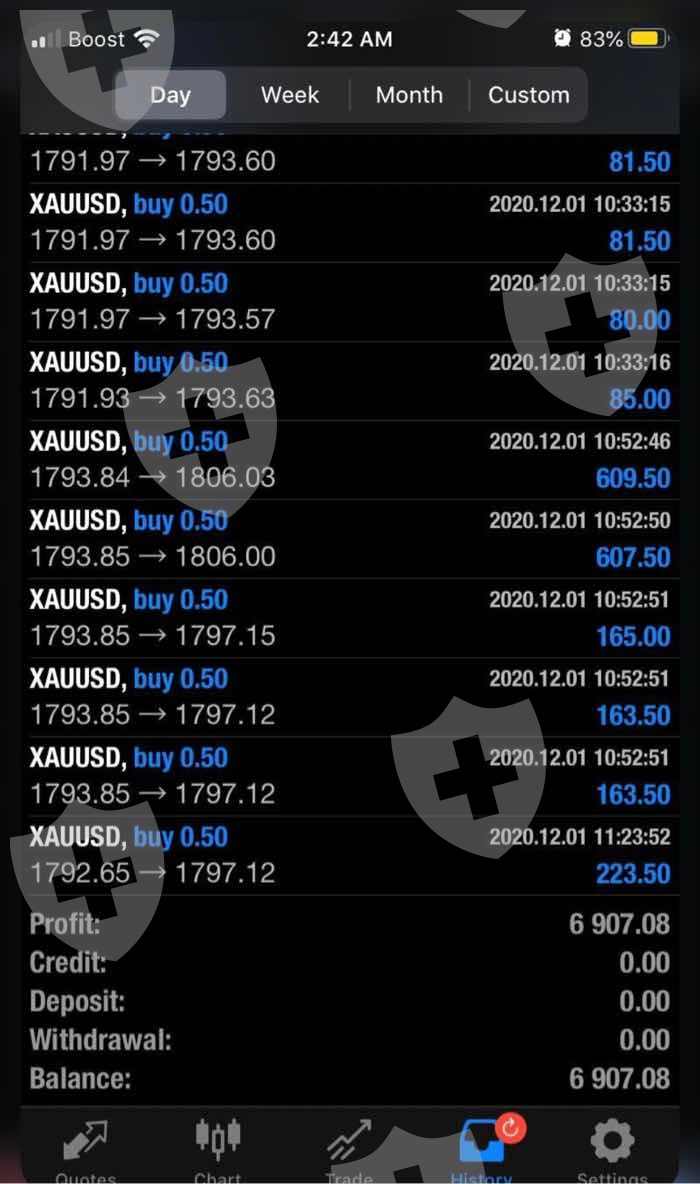Open the Quotes tab
This screenshot has width=700, height=1184.
[86, 1148]
